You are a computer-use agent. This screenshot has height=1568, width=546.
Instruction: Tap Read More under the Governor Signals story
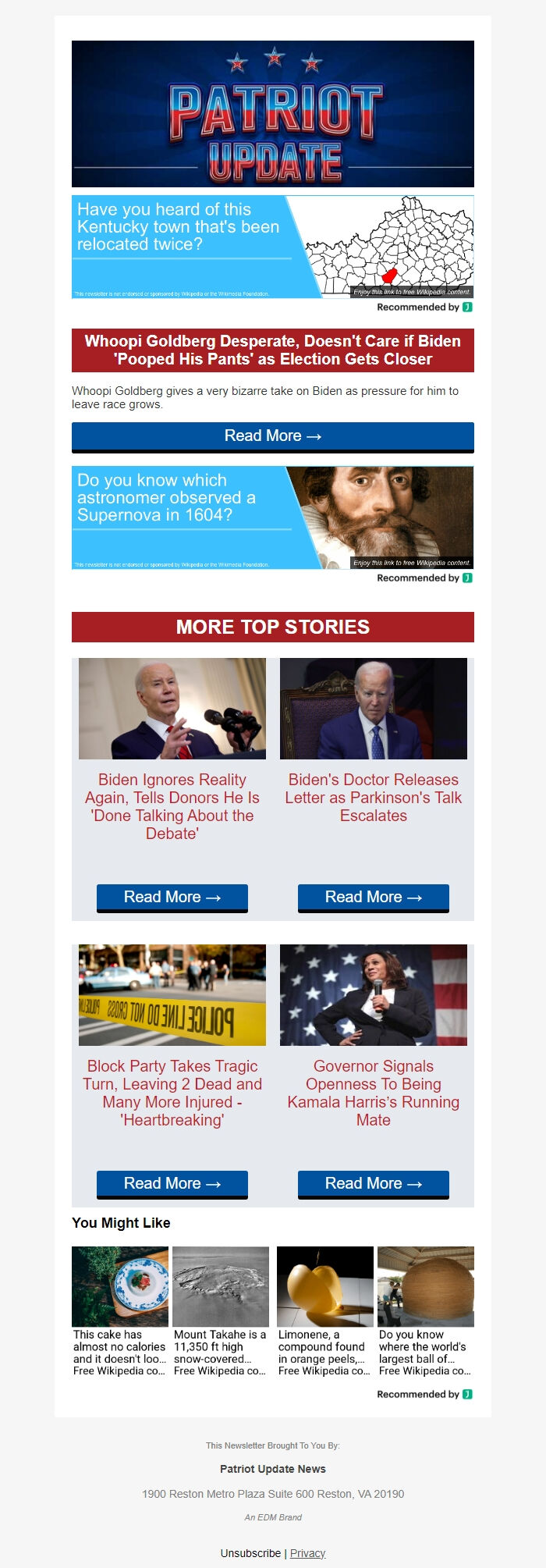[374, 1184]
